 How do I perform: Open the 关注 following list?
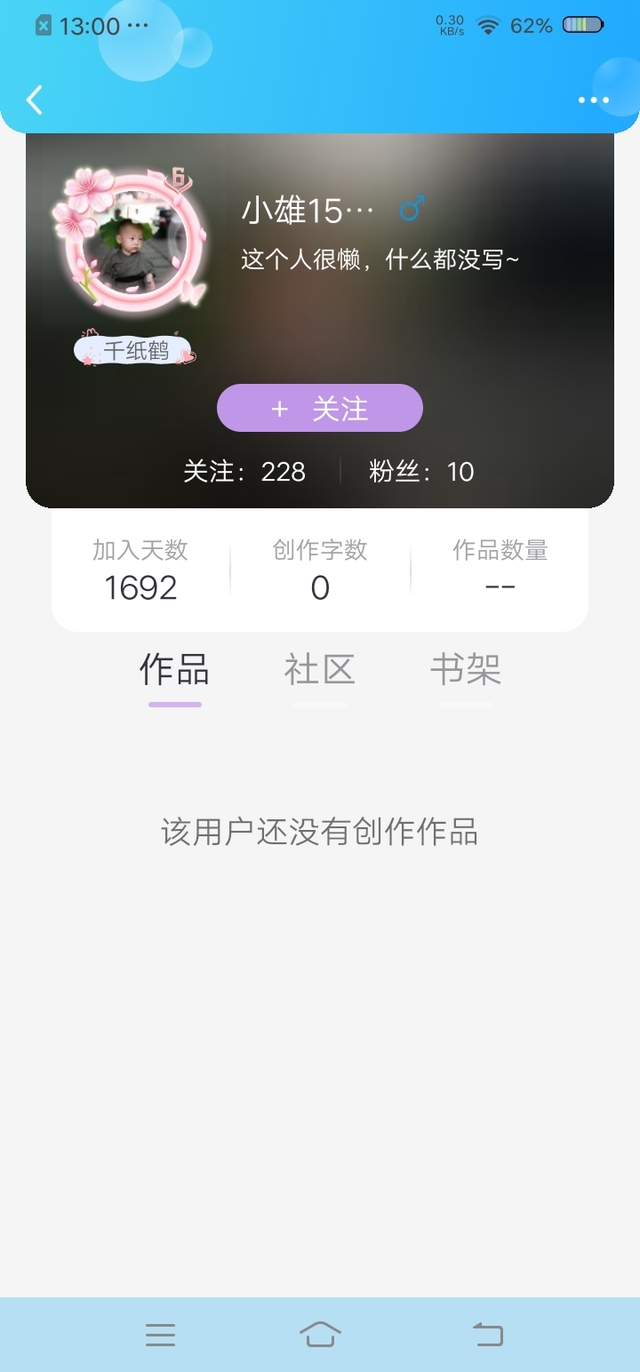[x=245, y=471]
